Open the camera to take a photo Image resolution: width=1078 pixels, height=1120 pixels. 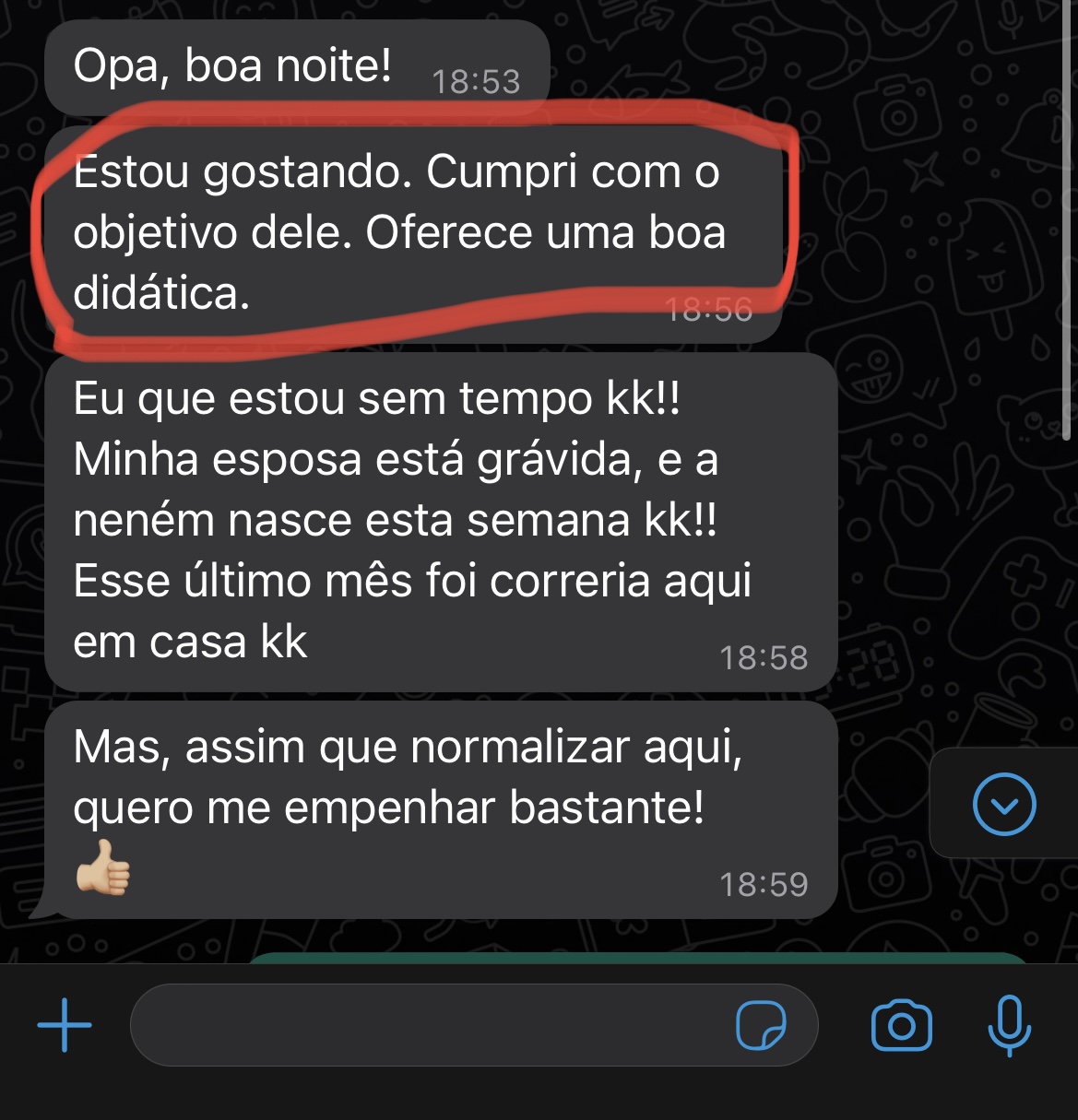click(901, 1025)
